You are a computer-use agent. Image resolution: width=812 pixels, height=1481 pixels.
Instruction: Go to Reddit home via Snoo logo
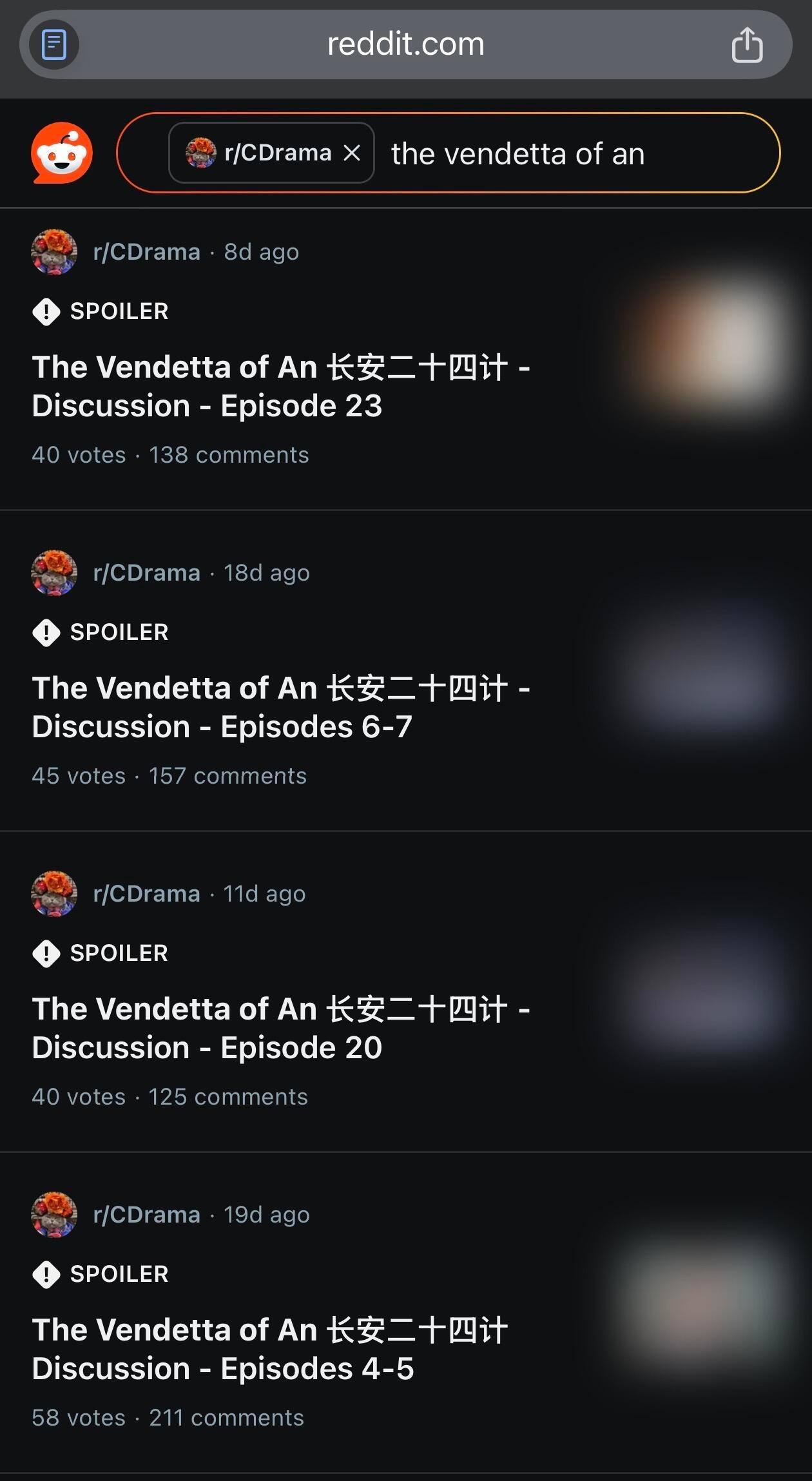tap(62, 153)
